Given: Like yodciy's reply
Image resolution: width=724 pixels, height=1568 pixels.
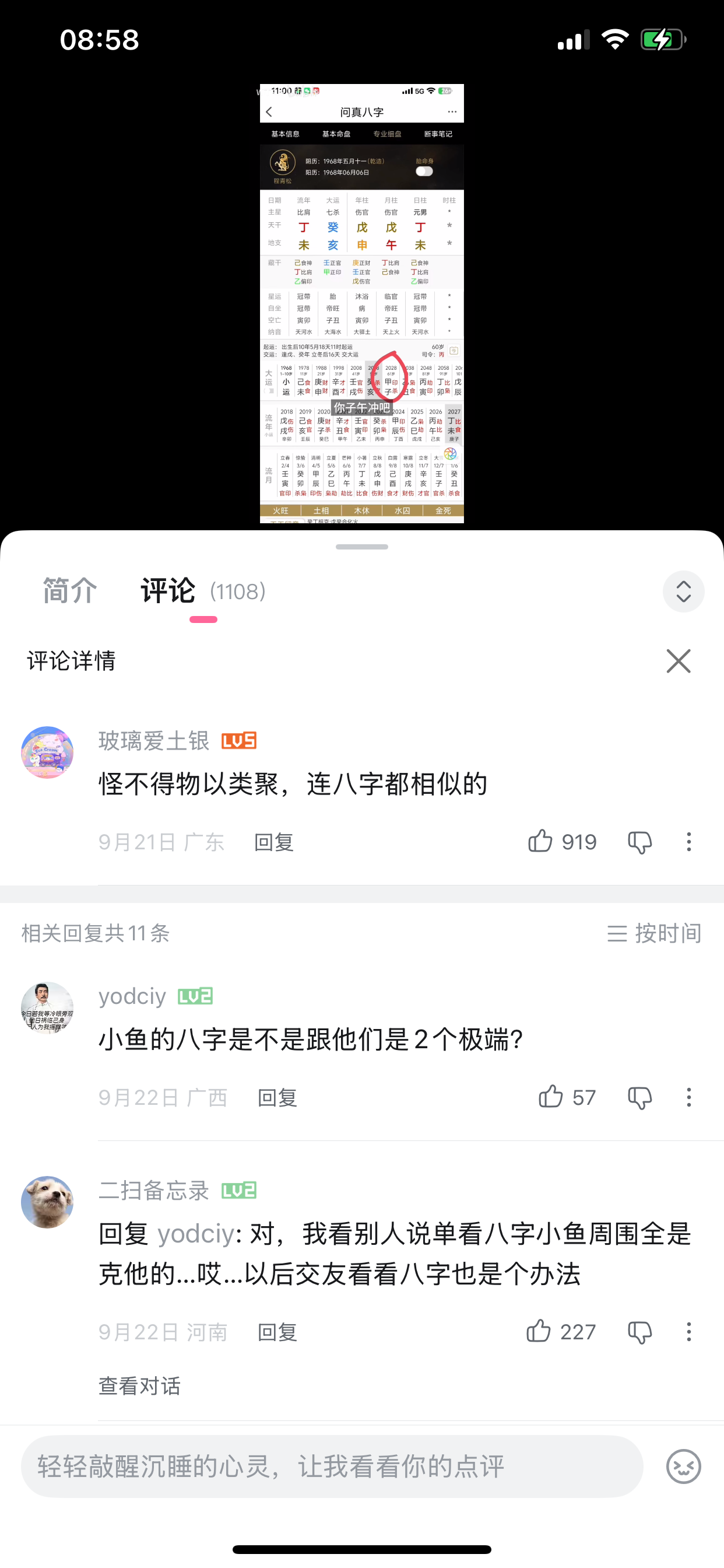Looking at the screenshot, I should point(551,1097).
